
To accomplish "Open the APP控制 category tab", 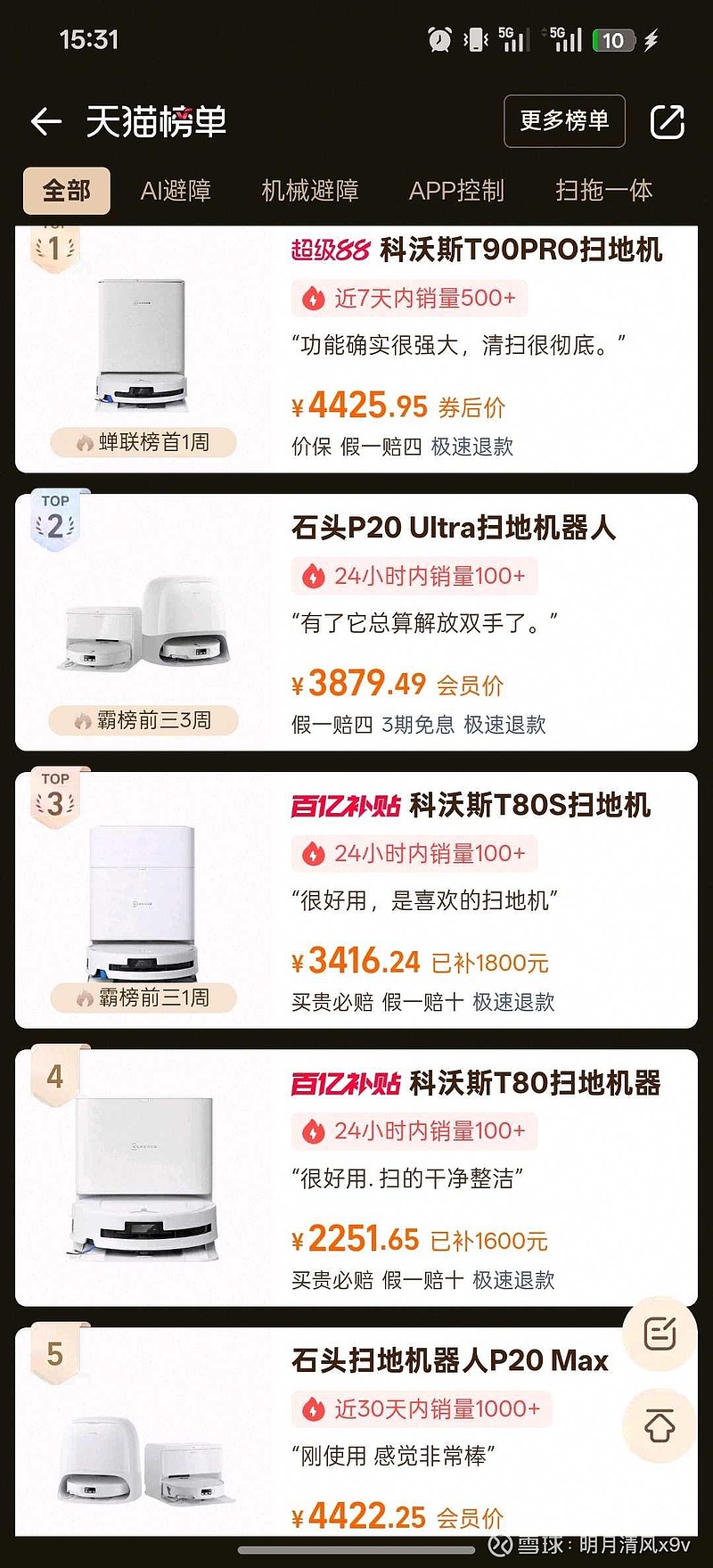I will (x=458, y=190).
